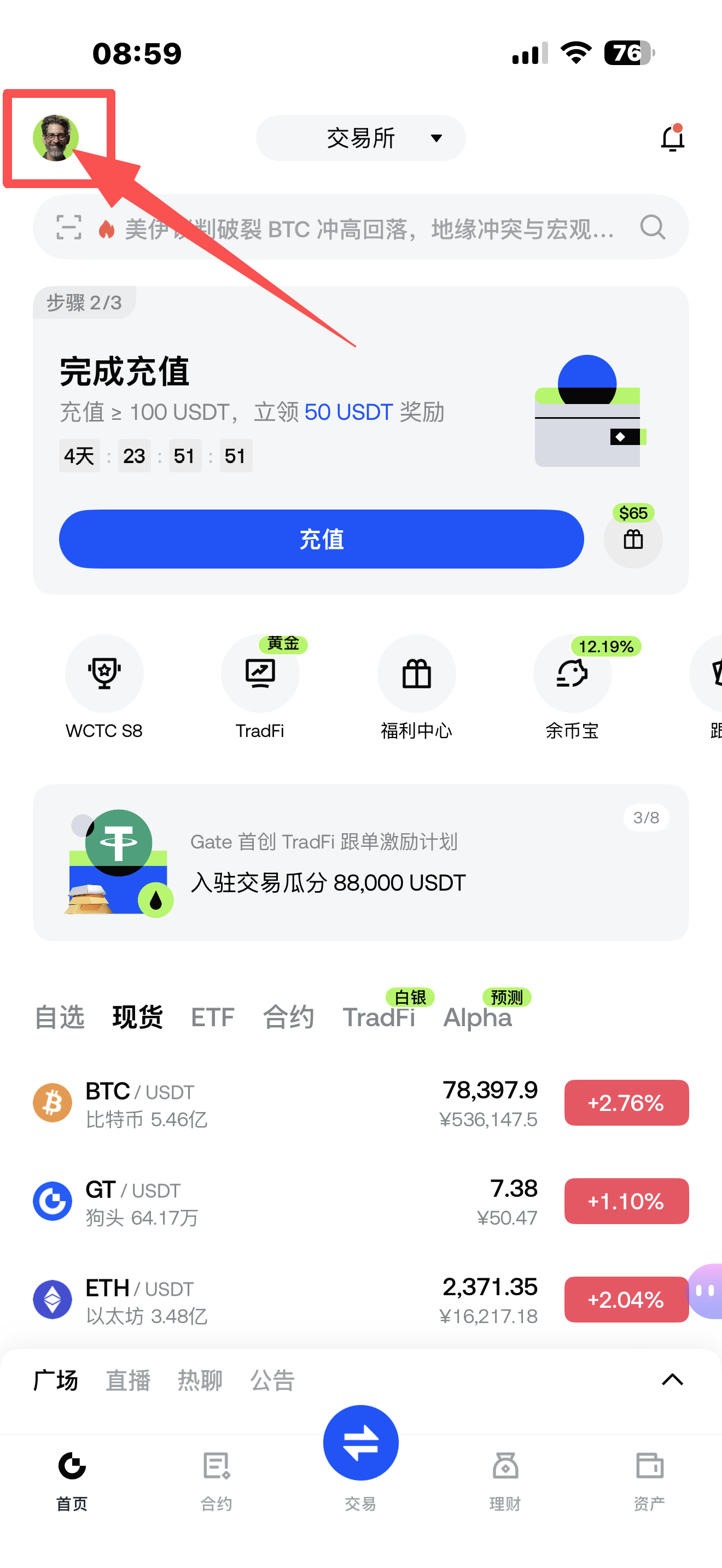The width and height of the screenshot is (722, 1568).
Task: Open the $65 gift reward icon
Action: pos(632,539)
